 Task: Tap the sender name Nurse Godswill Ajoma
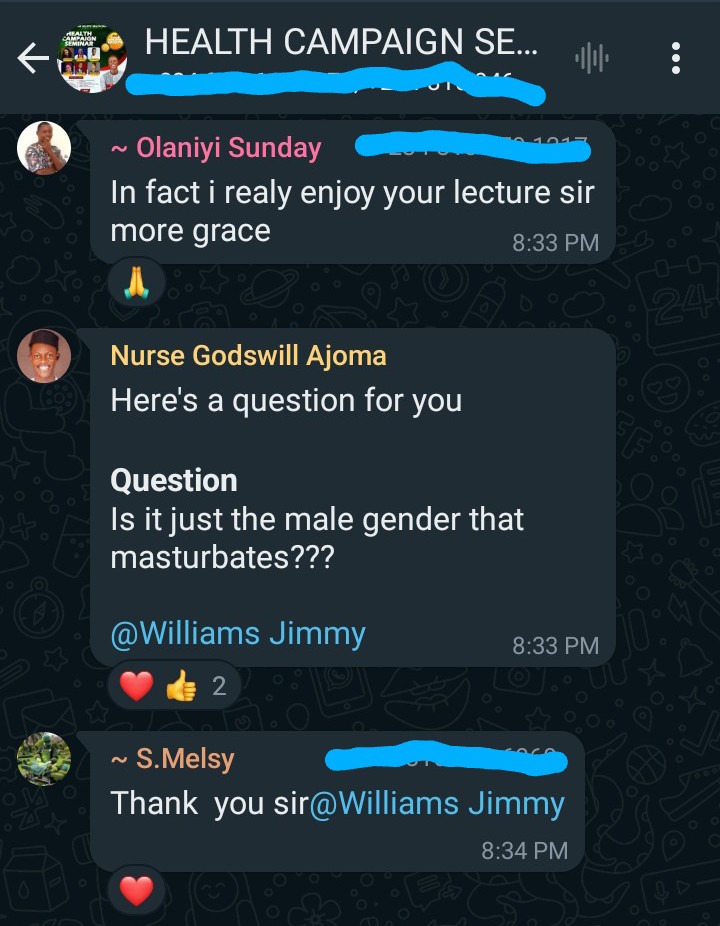tap(249, 356)
